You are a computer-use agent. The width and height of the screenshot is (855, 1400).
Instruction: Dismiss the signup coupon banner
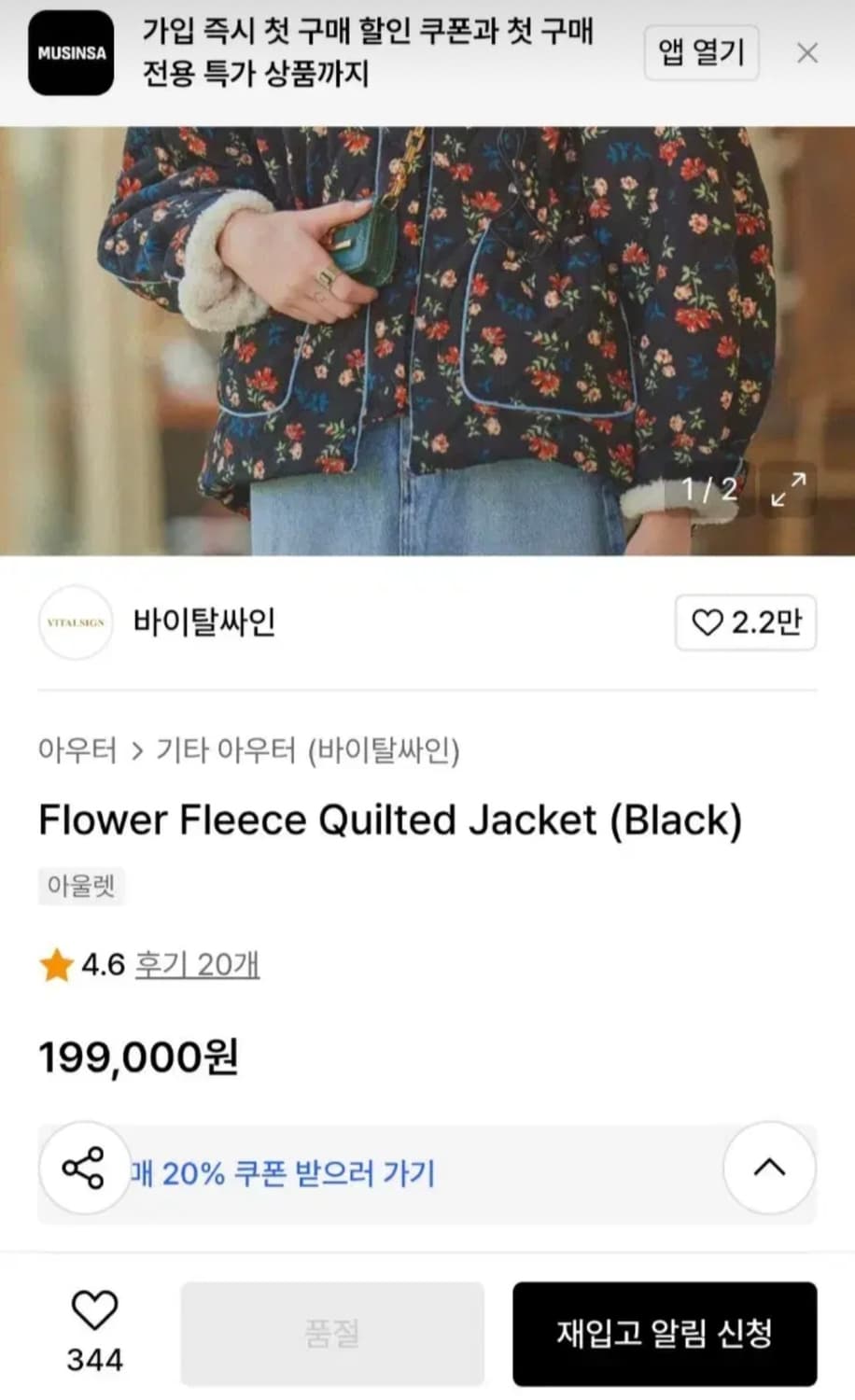click(806, 54)
